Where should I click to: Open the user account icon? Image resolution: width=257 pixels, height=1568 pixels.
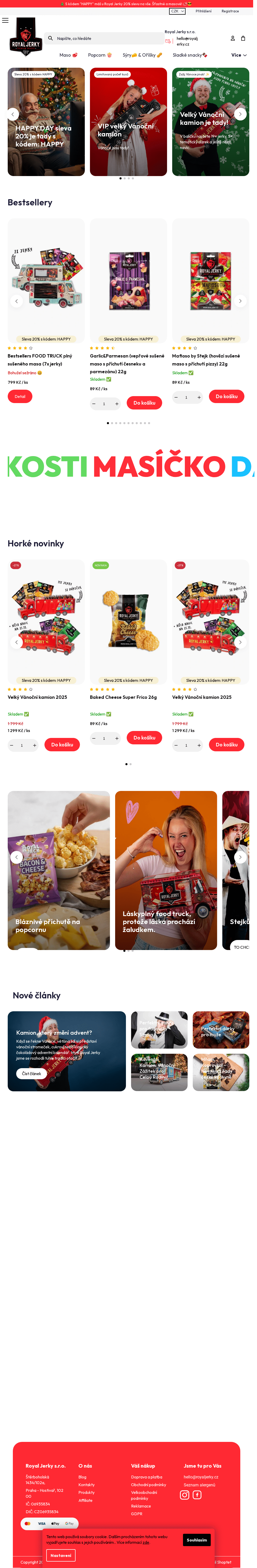[x=233, y=38]
